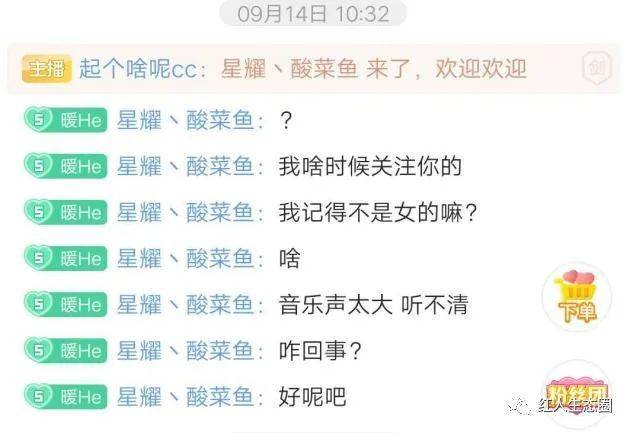The width and height of the screenshot is (633, 433).
Task: Tap the shield badge on the welcome banner
Action: pos(595,69)
